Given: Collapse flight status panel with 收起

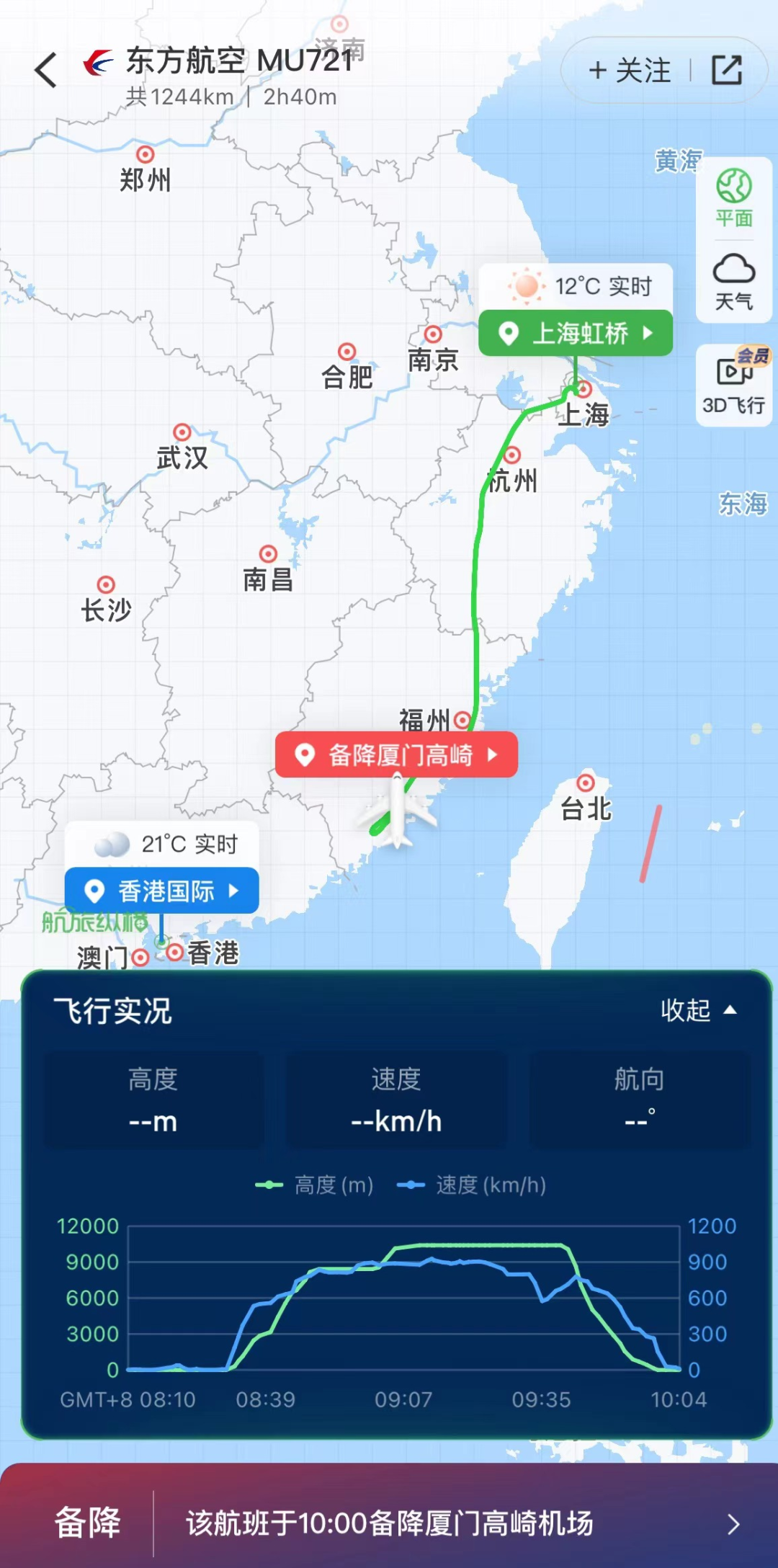Looking at the screenshot, I should 698,1010.
